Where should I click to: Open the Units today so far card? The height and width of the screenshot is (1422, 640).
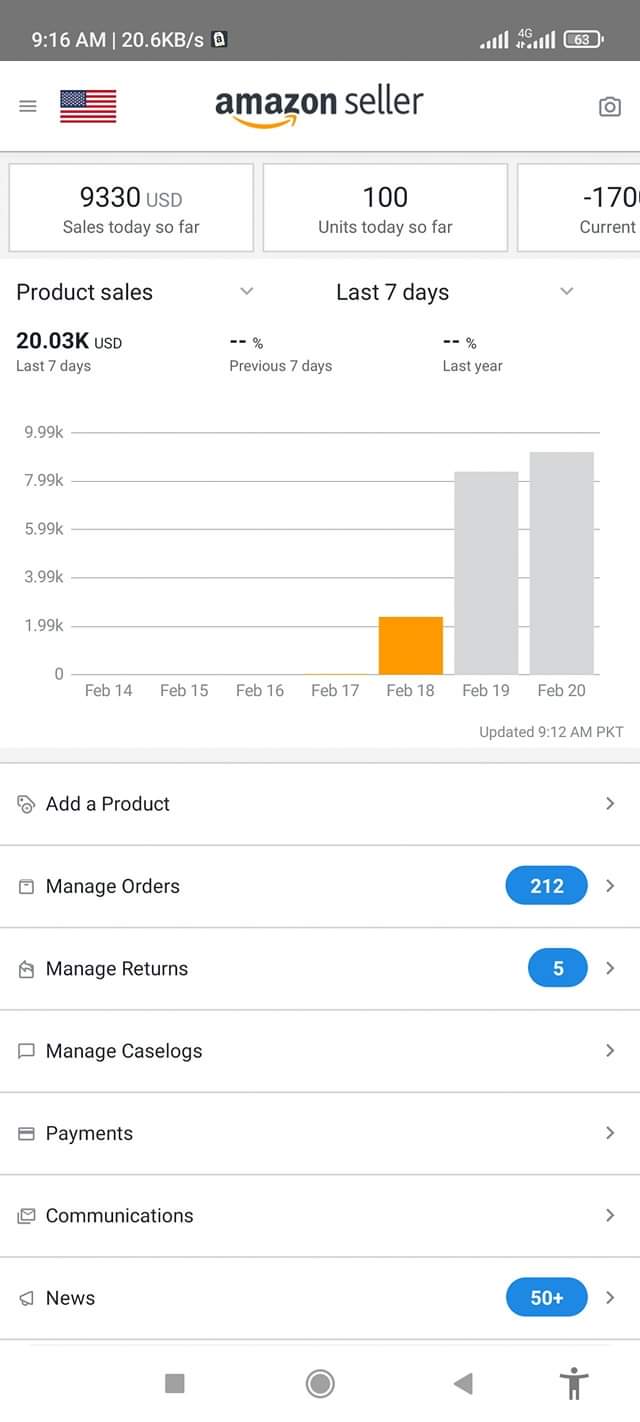coord(385,208)
